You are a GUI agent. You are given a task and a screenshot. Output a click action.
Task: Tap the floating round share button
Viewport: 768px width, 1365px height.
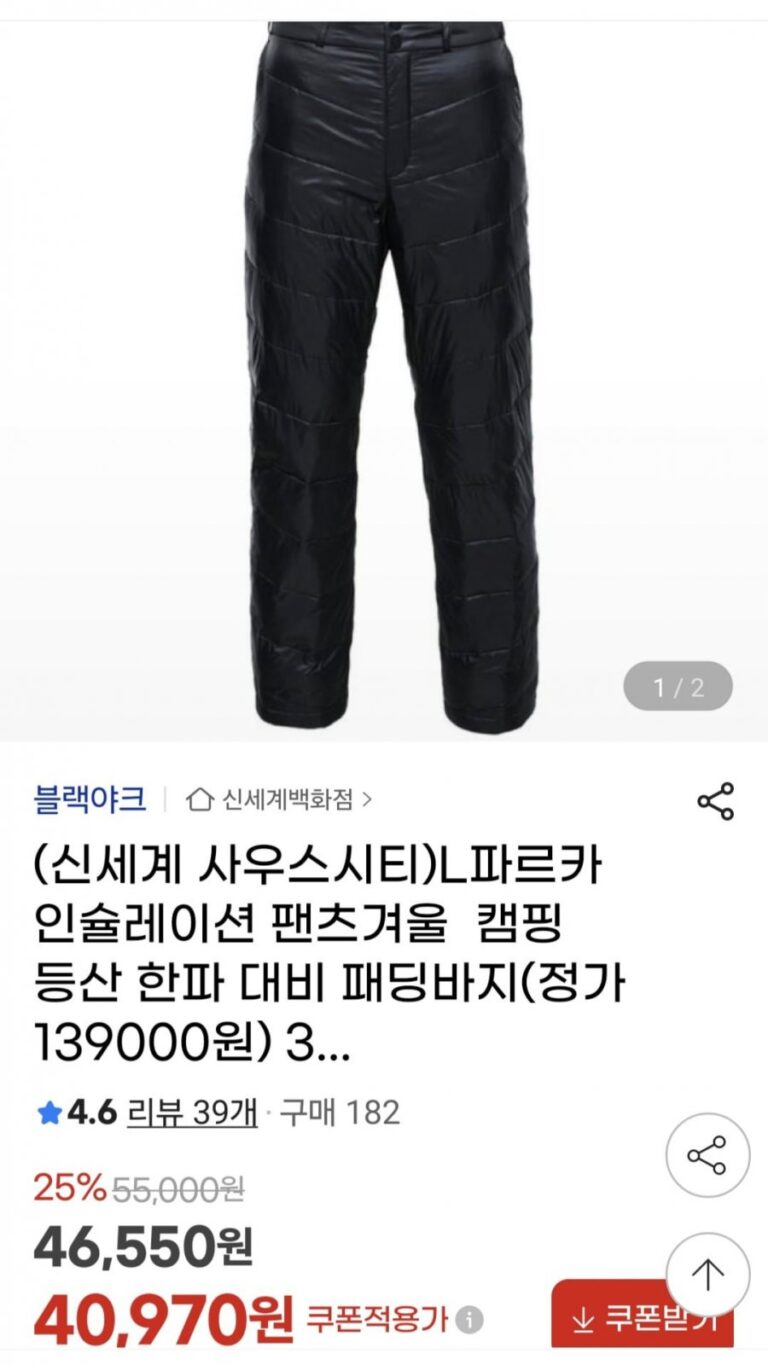tap(707, 1156)
